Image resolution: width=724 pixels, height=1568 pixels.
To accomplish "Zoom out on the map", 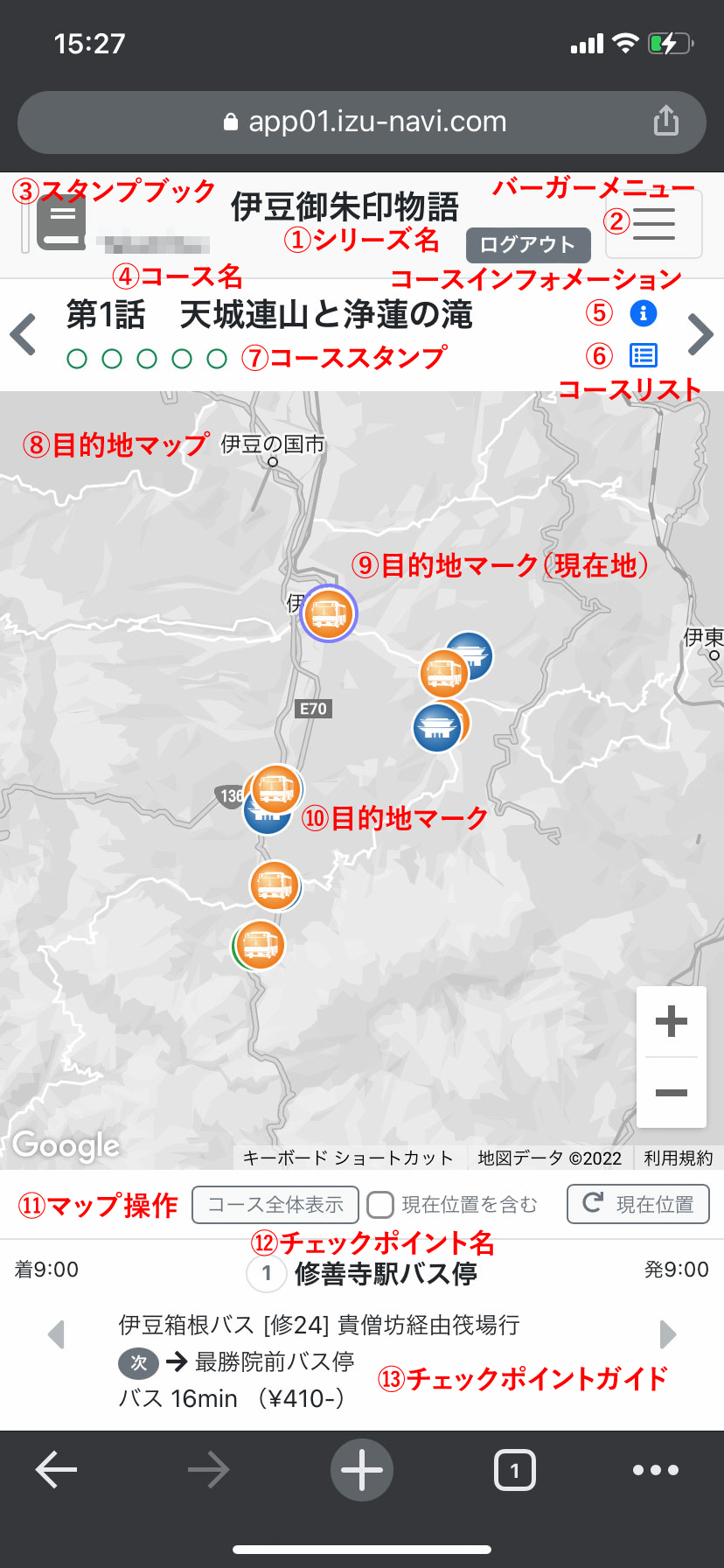I will pyautogui.click(x=671, y=1092).
